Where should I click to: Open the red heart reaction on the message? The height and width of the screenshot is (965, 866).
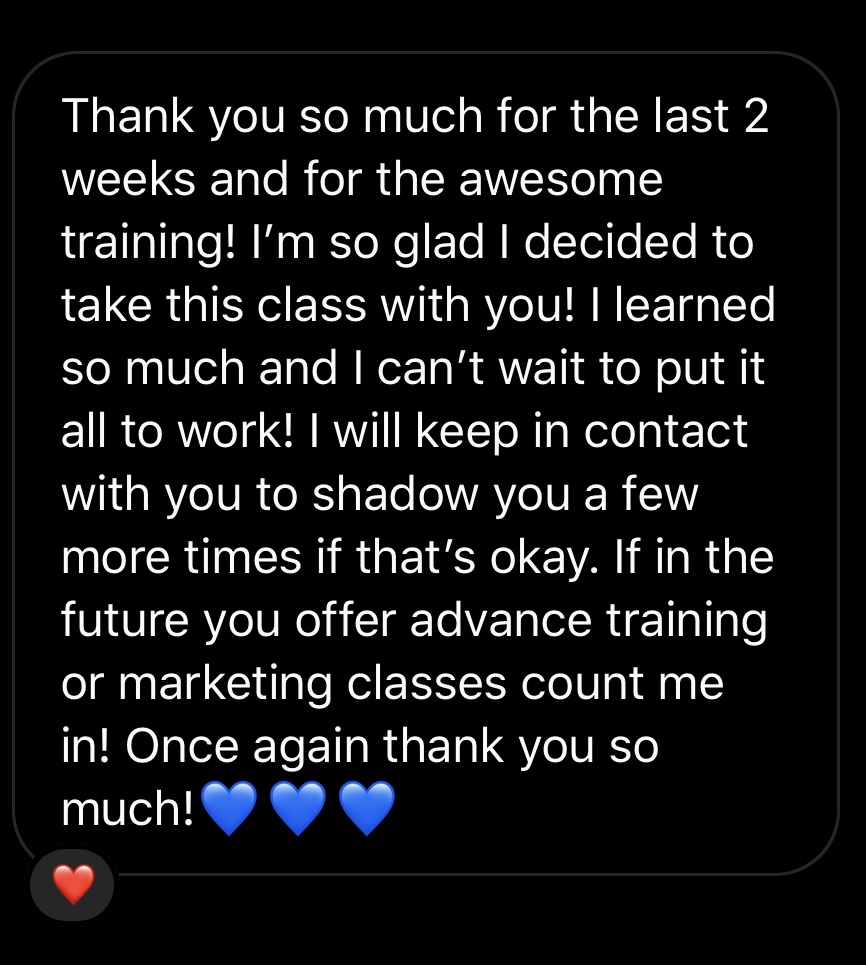point(72,884)
